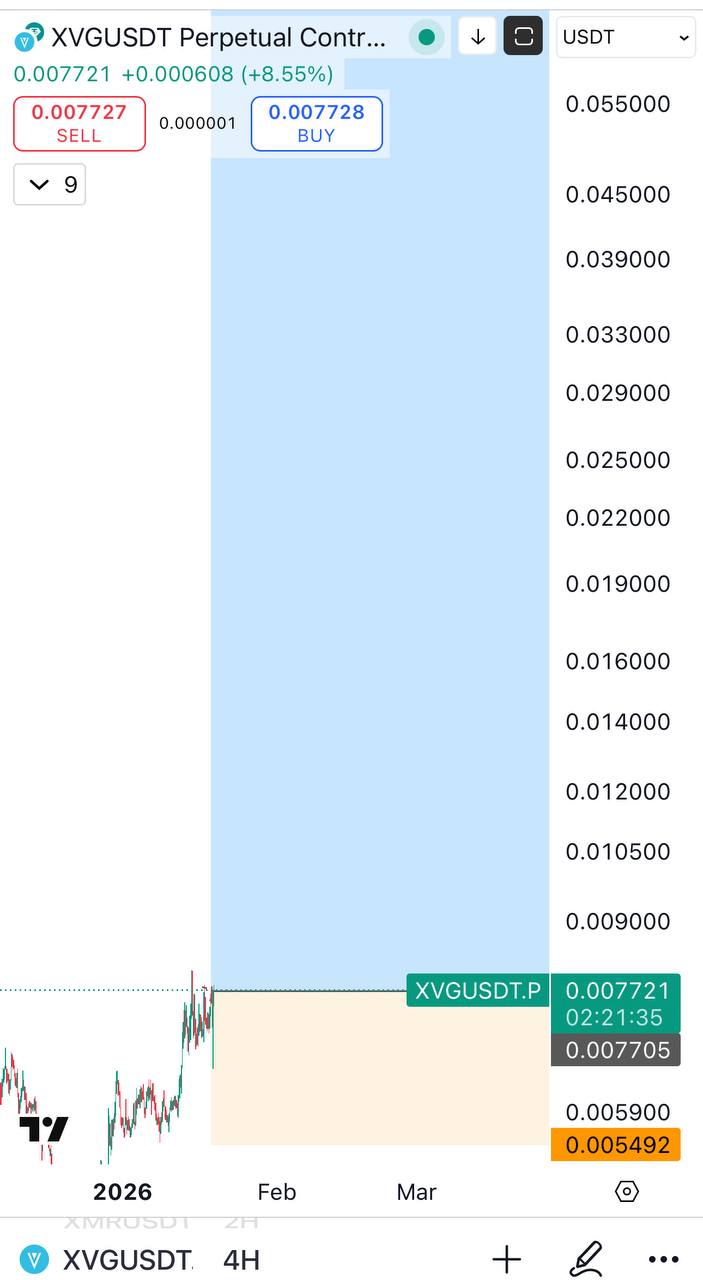Tap the down arrow button beside the title

(478, 38)
